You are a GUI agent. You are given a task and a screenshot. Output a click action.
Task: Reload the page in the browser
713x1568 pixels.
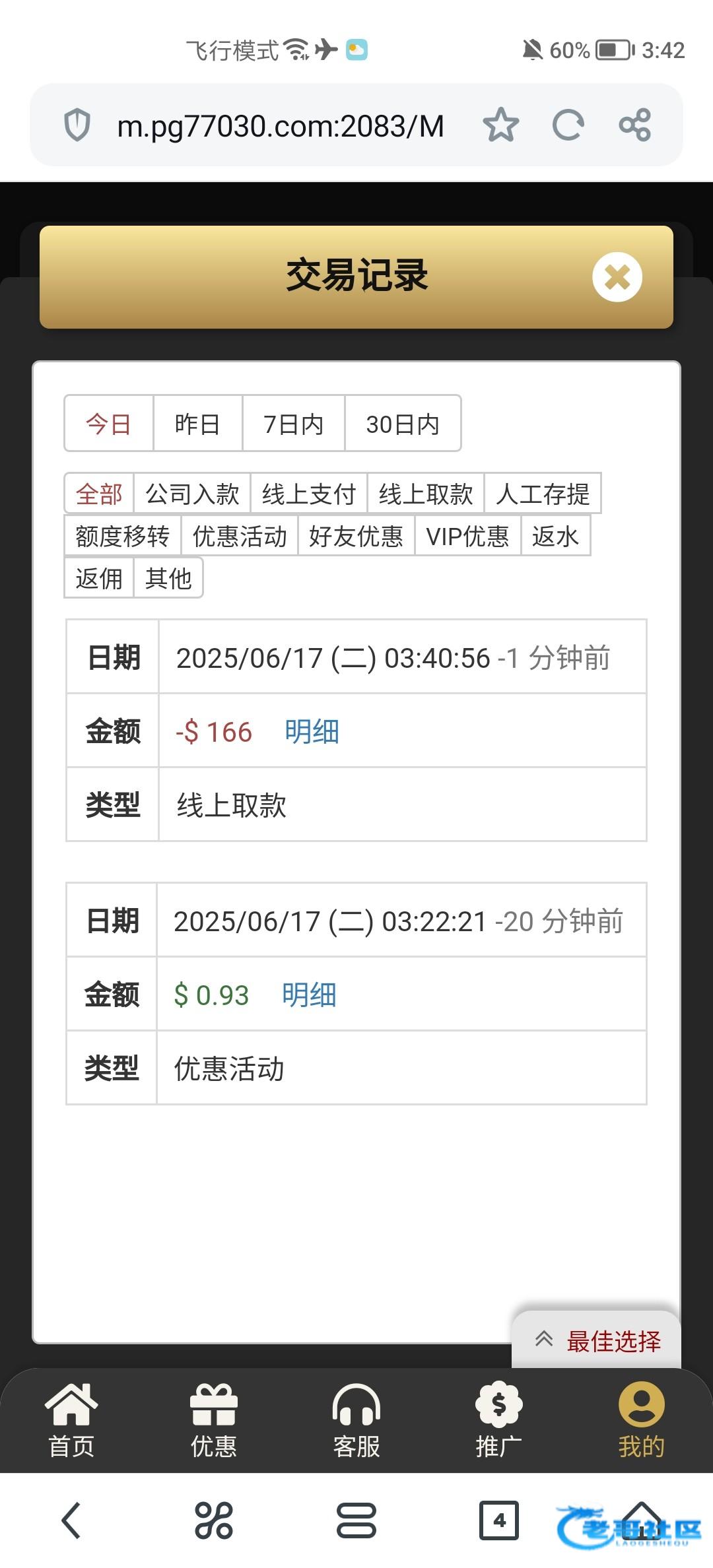(568, 125)
